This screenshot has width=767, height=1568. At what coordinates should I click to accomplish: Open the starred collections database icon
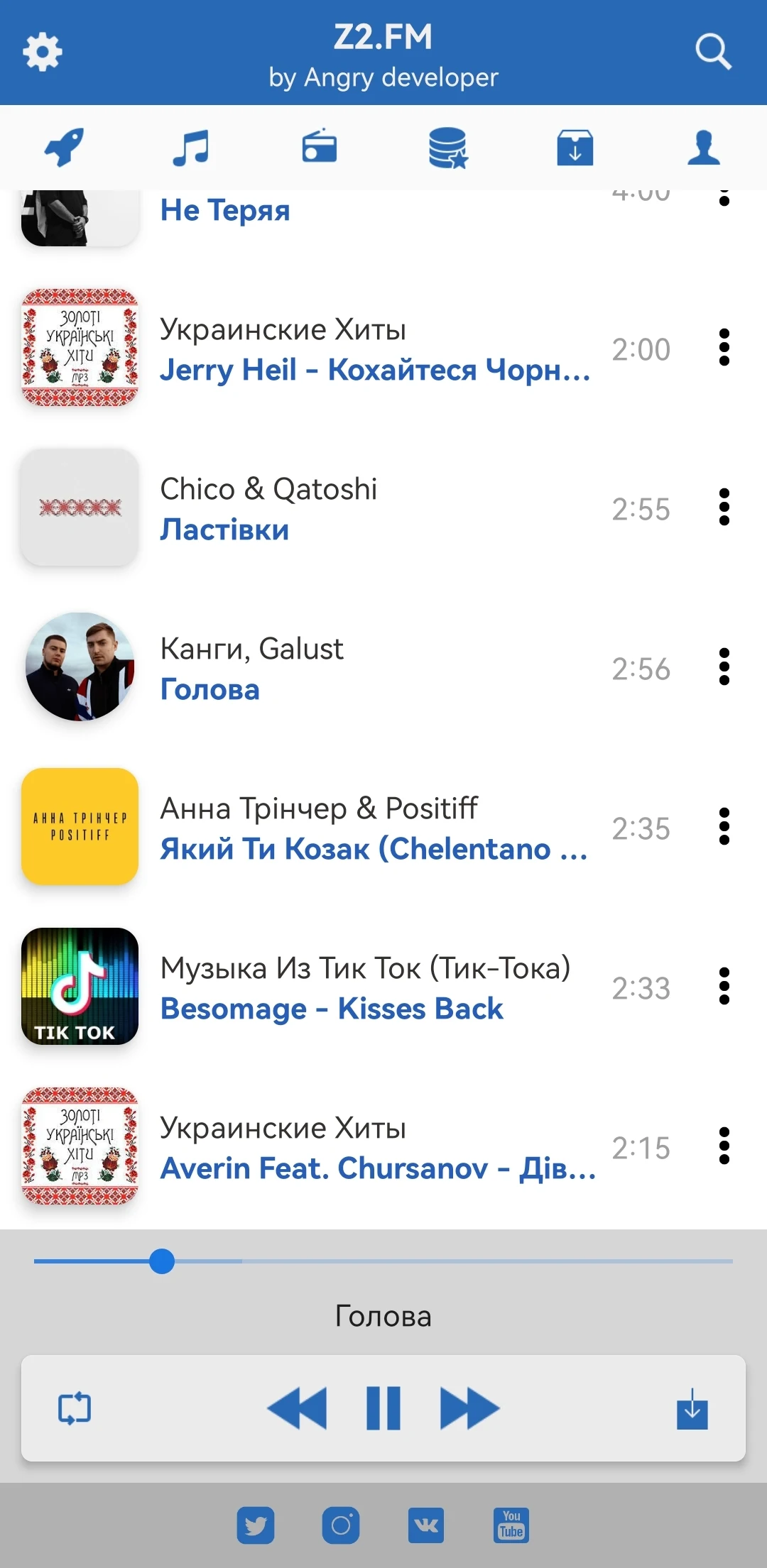point(447,147)
